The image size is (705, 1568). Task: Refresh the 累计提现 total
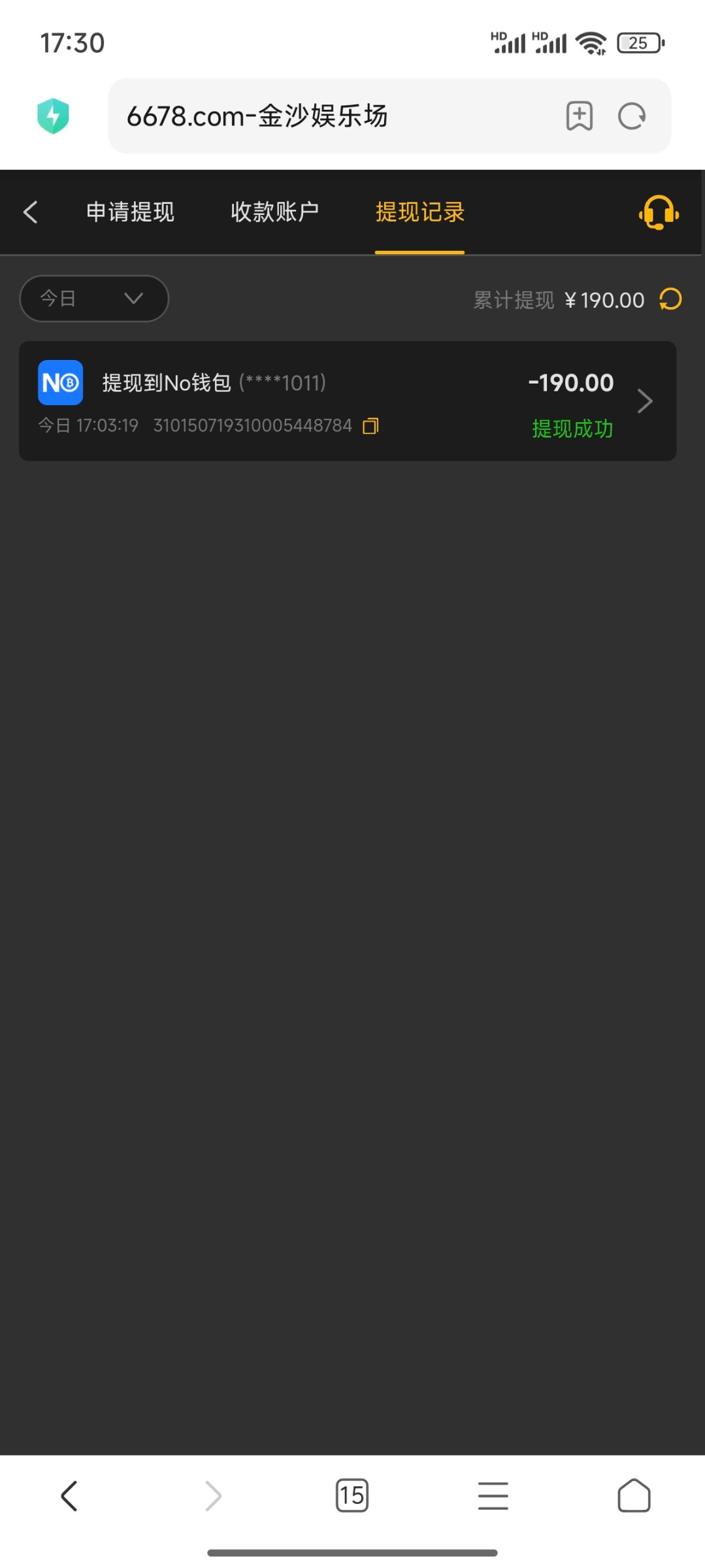(x=670, y=299)
